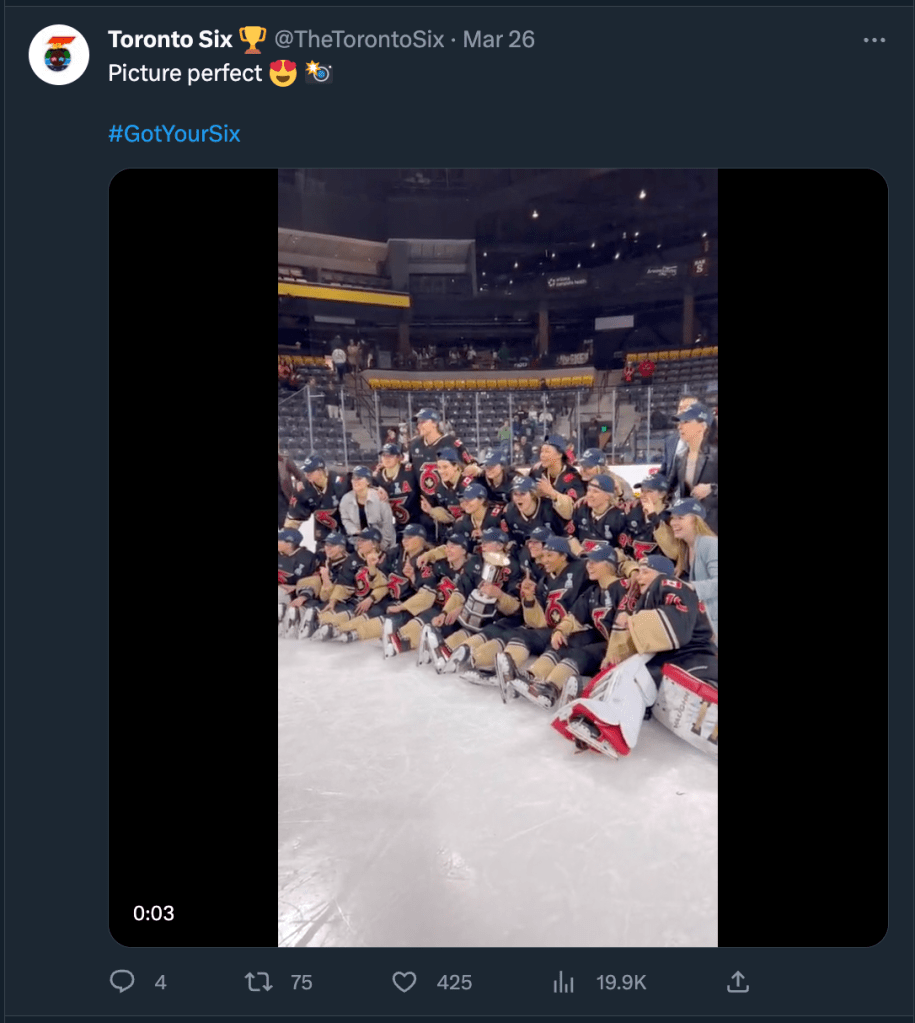Open the Mar 26 tweet timestamp
The width and height of the screenshot is (915, 1023).
coord(499,40)
